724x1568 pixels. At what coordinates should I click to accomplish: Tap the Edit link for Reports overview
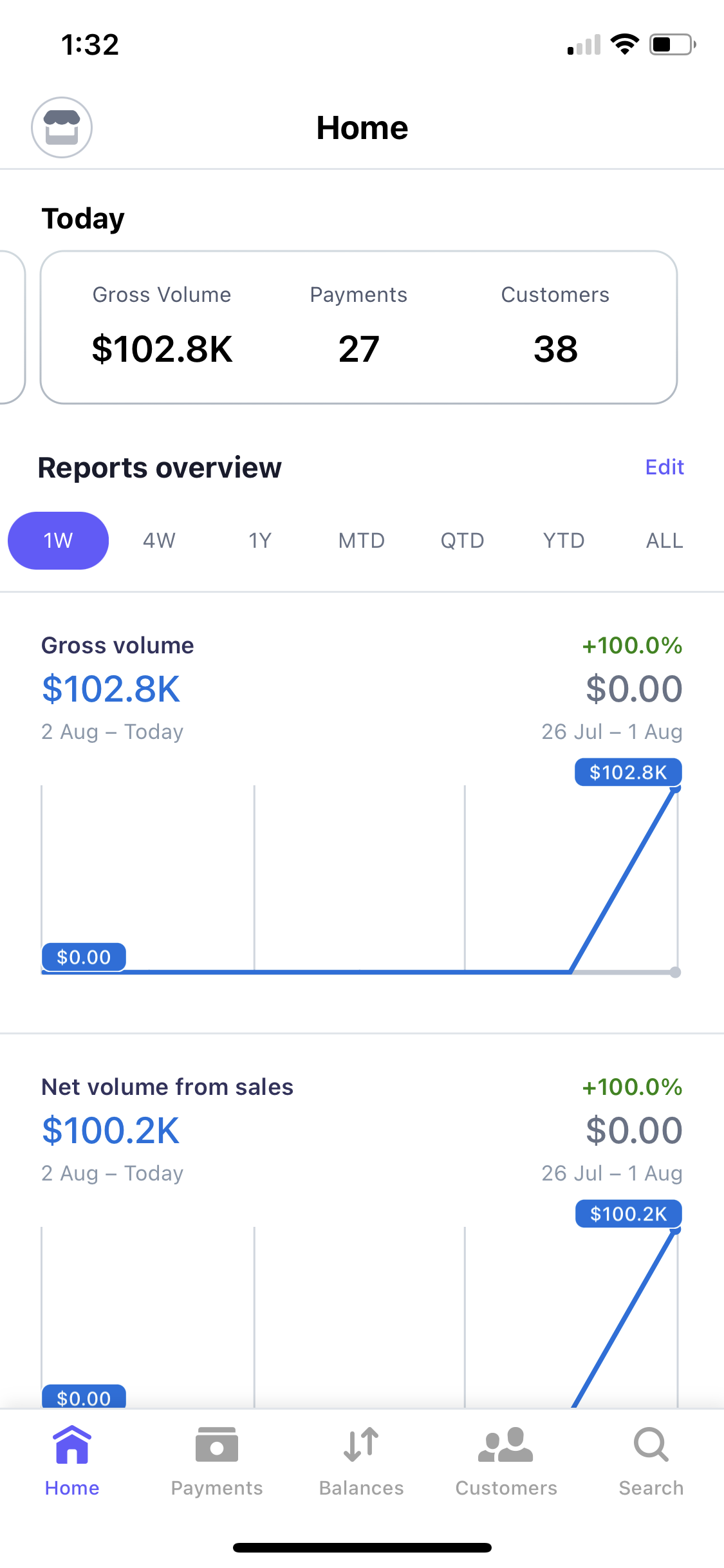click(x=664, y=467)
